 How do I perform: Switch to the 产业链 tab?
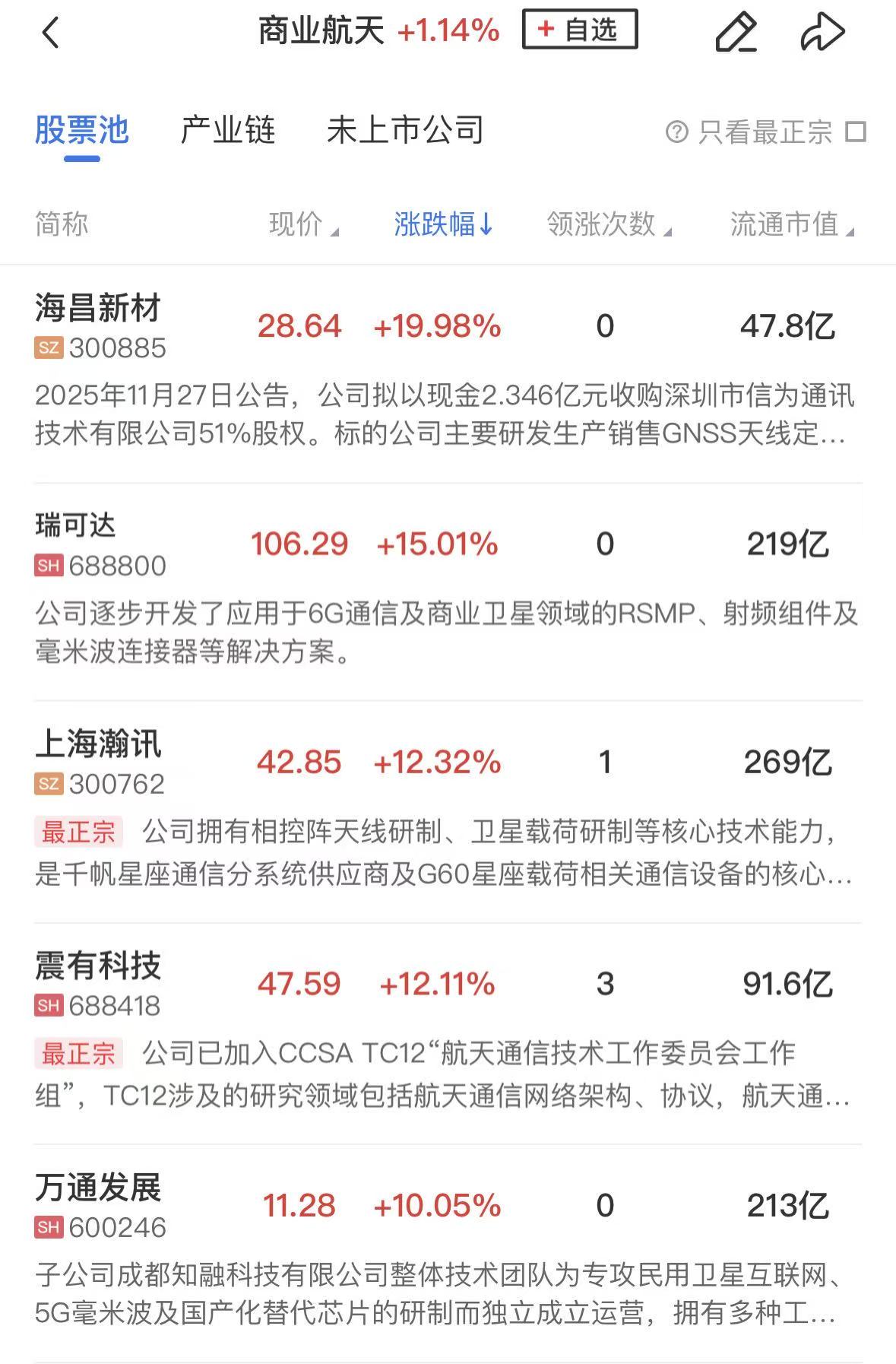[227, 131]
